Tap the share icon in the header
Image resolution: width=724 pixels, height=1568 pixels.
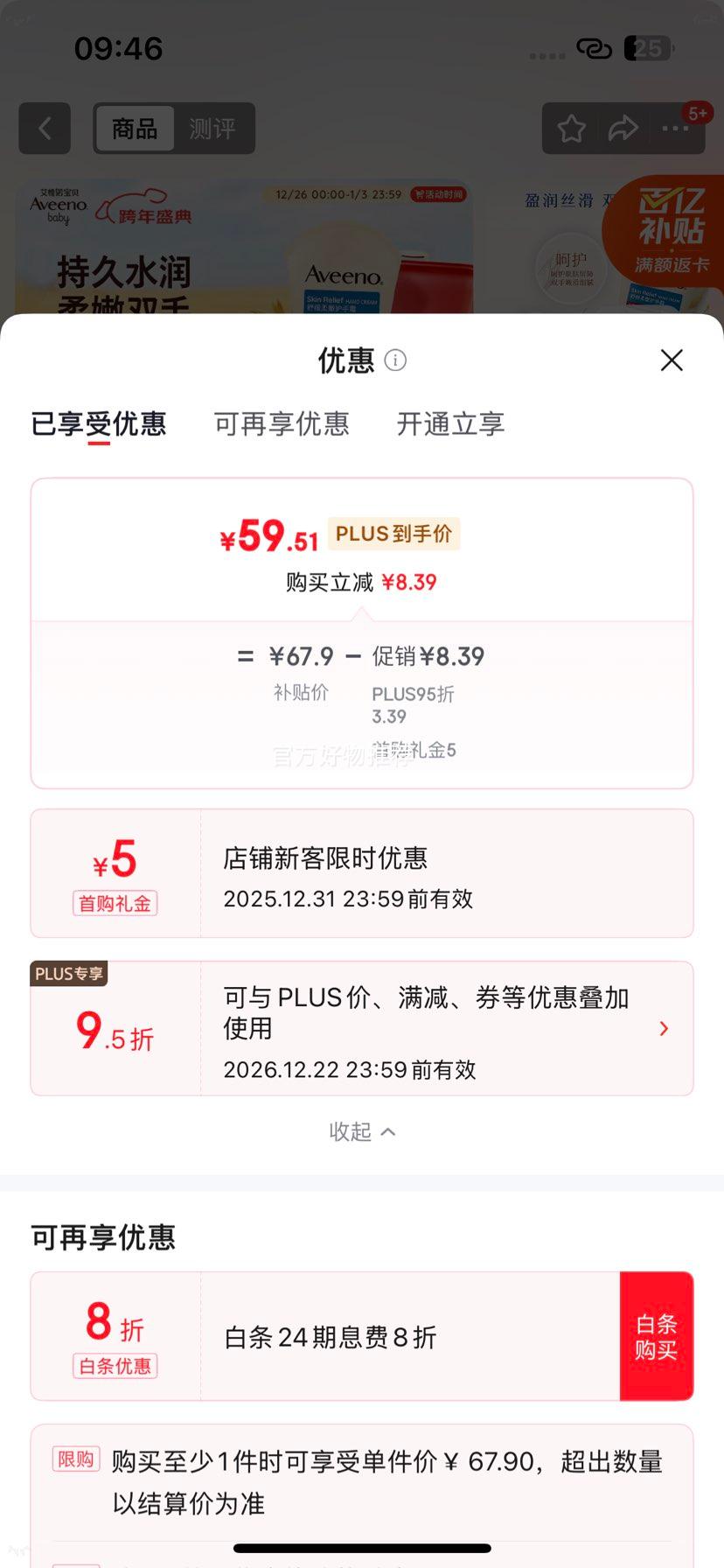(623, 128)
